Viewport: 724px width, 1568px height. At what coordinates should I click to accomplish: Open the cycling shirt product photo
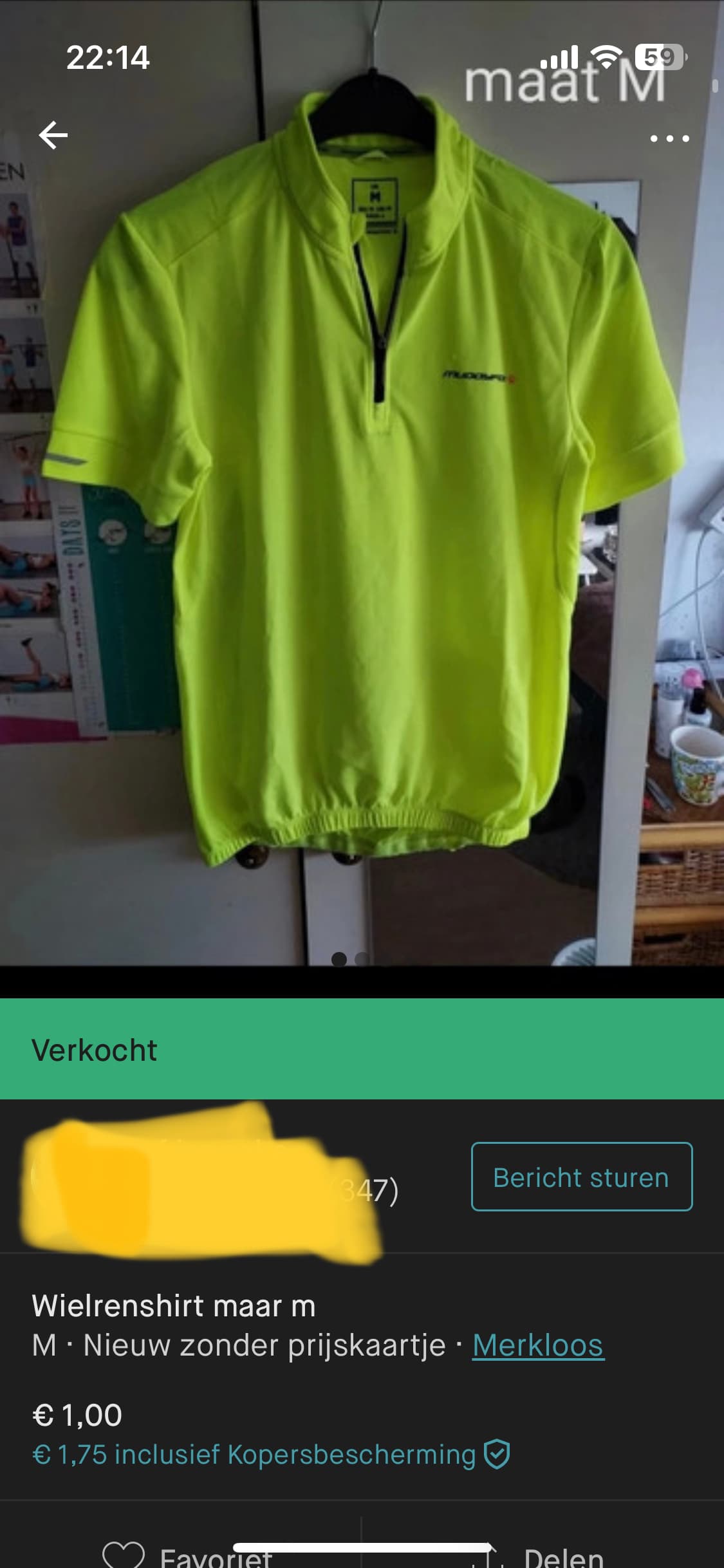(x=362, y=483)
